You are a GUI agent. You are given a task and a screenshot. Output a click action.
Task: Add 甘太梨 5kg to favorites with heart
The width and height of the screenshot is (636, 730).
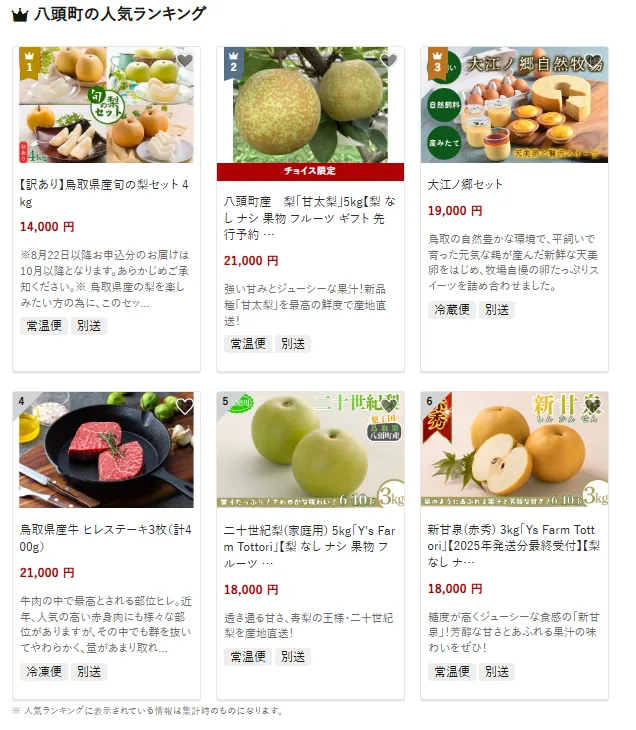(389, 62)
